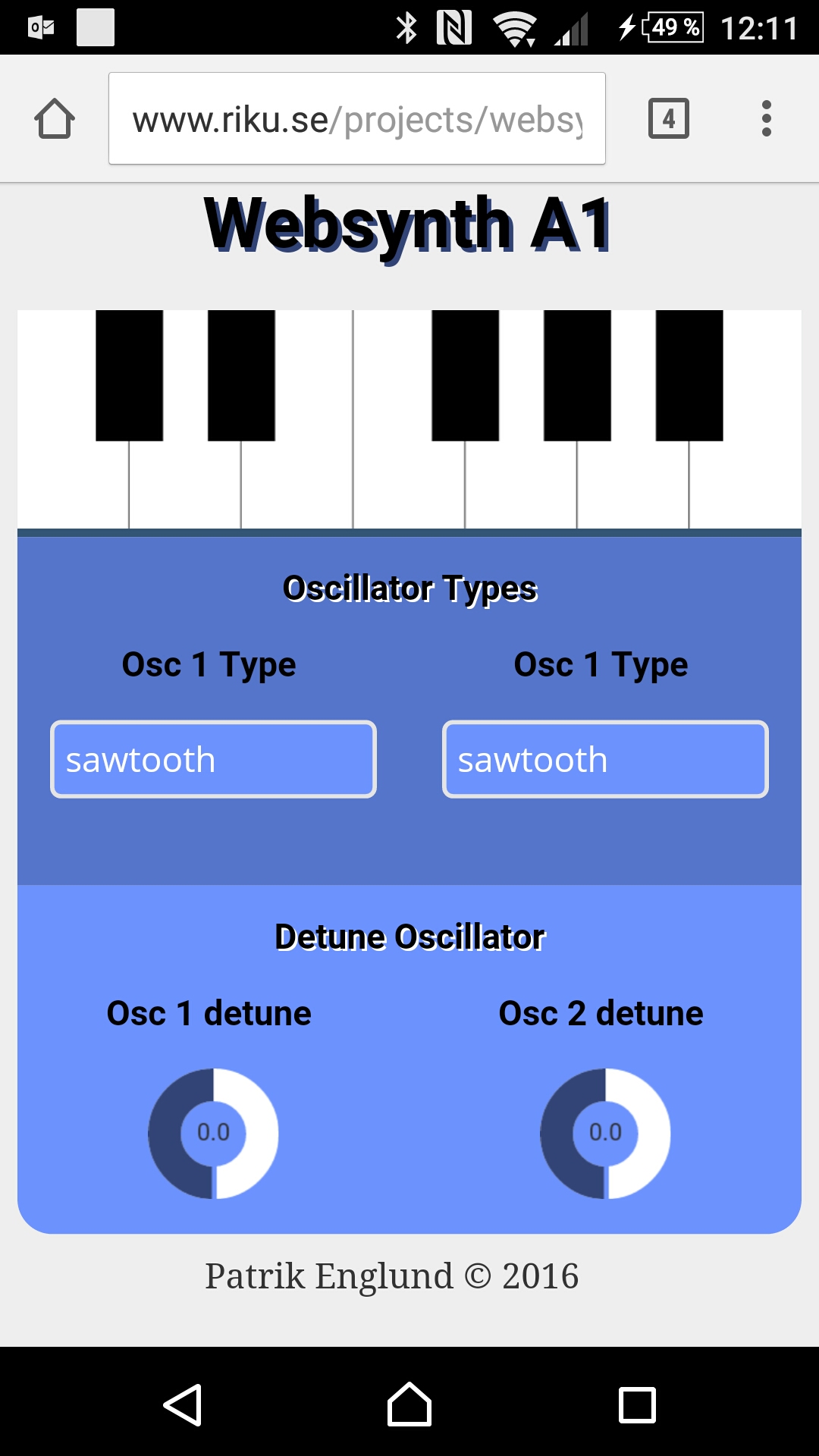
Task: Tap the riku.se URL address bar
Action: 357,119
